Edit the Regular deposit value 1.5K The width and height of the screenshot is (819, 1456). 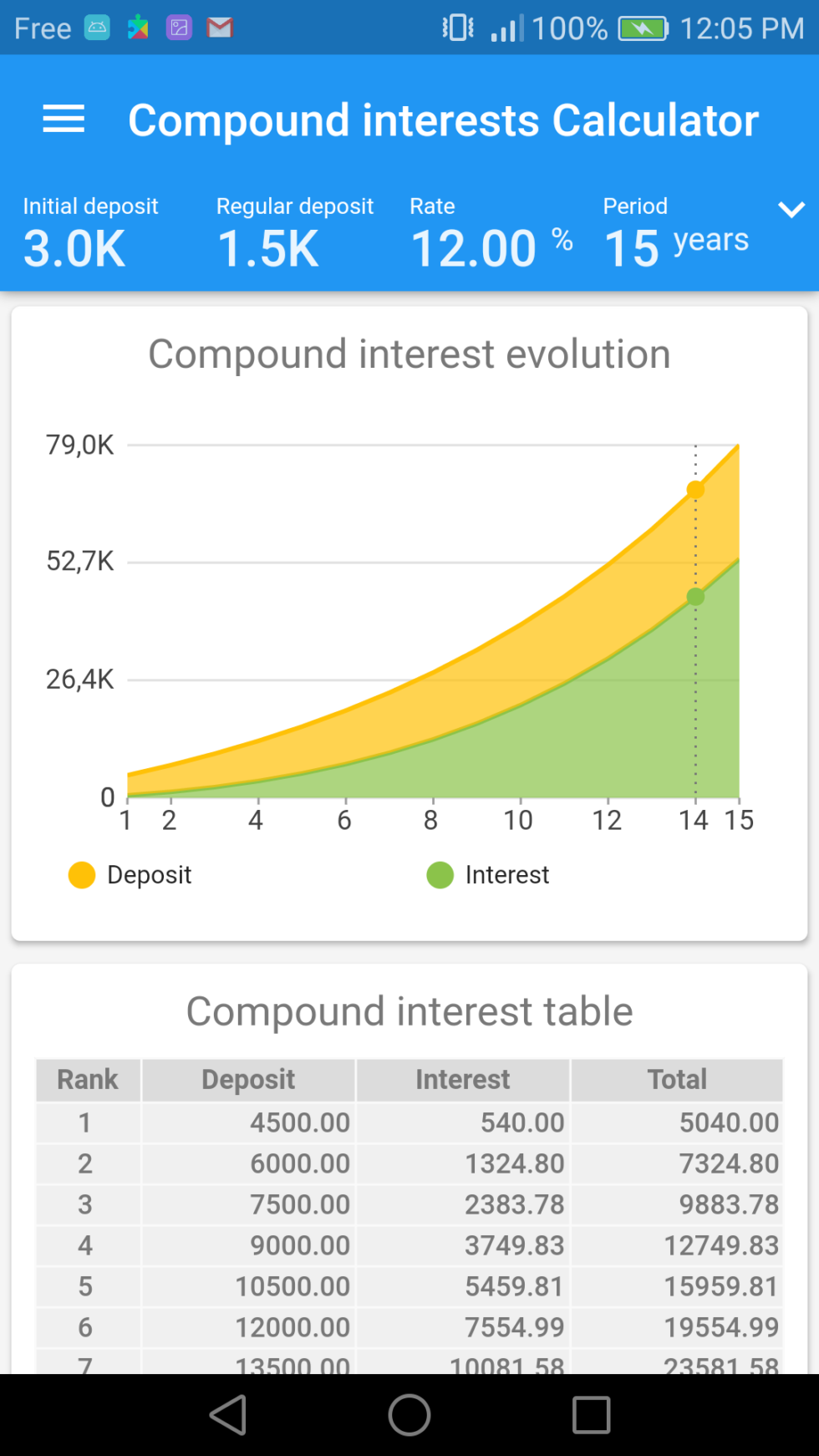coord(267,247)
